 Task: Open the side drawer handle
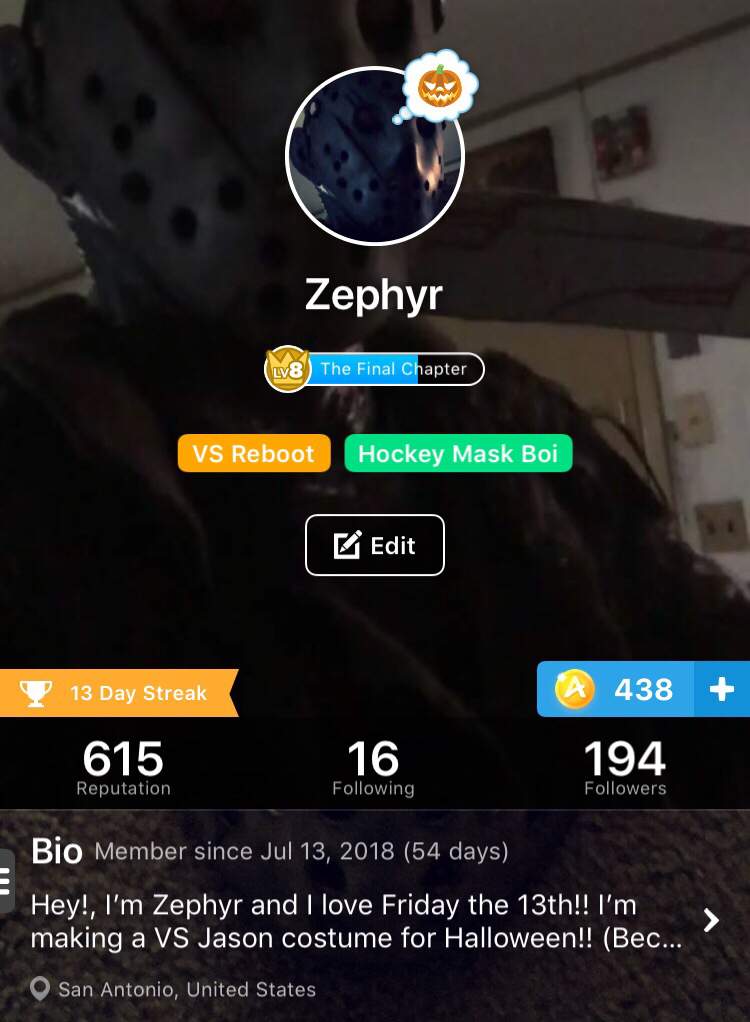[x=6, y=880]
